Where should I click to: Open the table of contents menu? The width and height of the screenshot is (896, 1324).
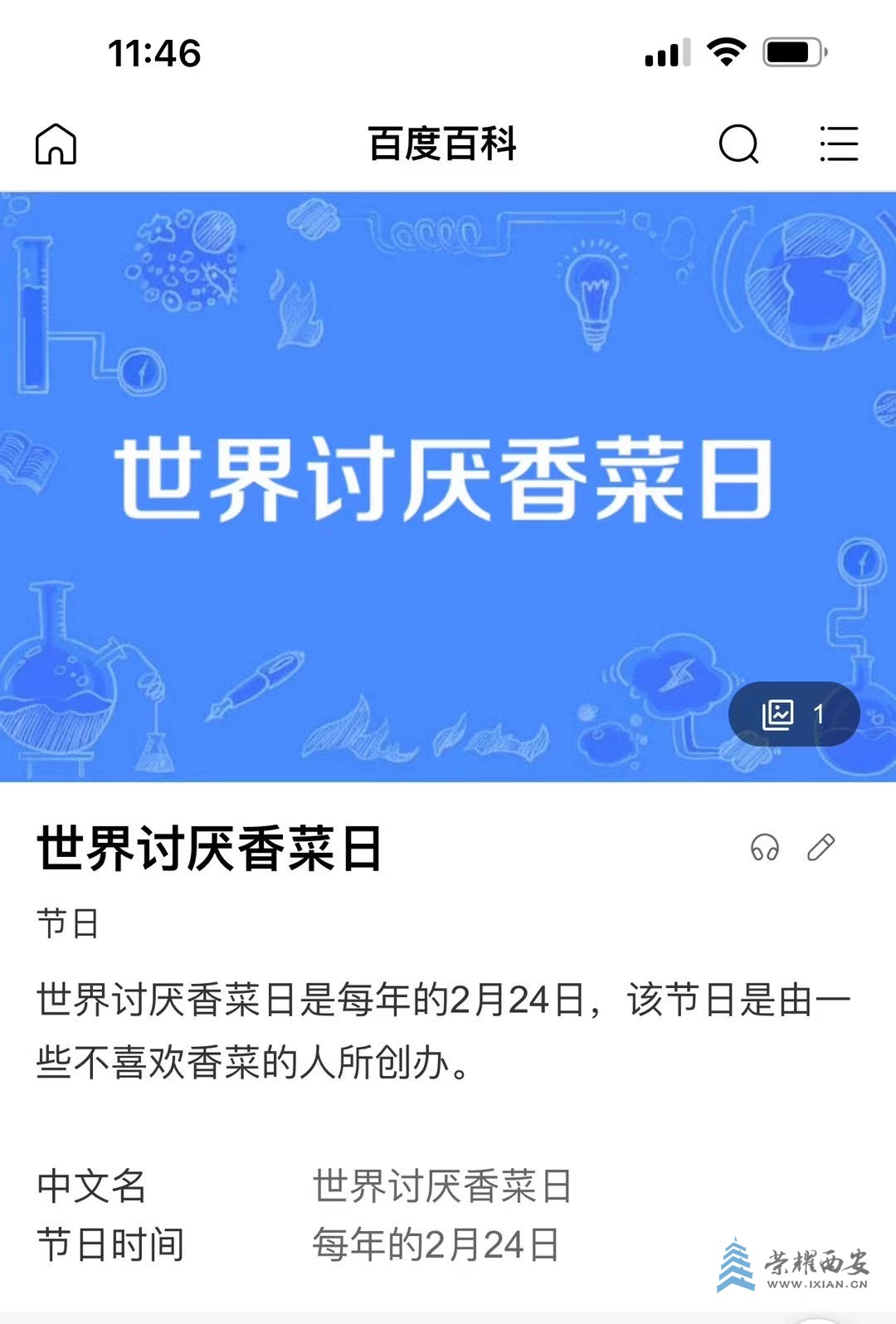point(838,144)
